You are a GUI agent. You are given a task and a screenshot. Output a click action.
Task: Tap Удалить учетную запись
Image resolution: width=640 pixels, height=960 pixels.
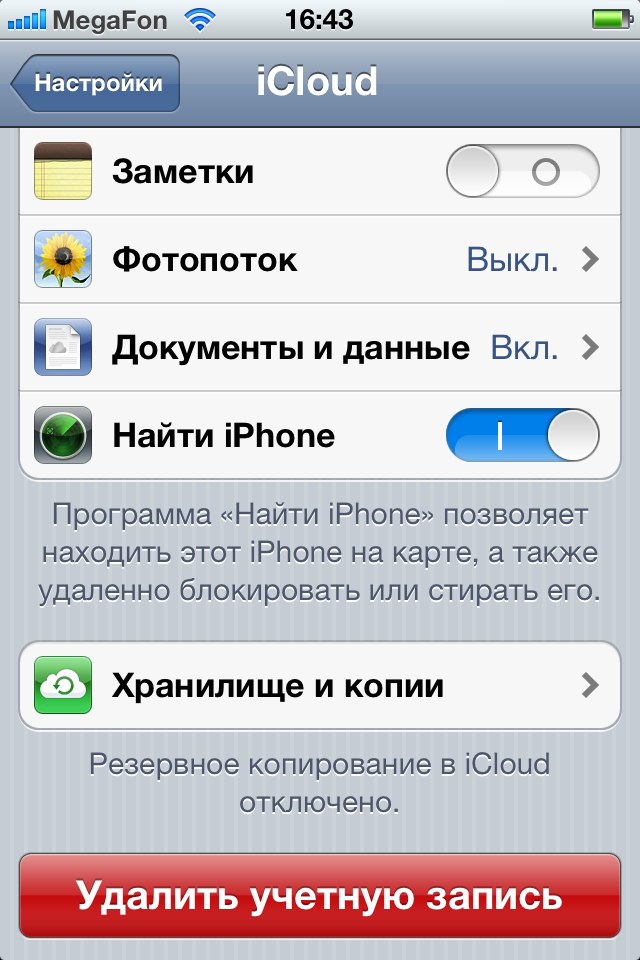point(320,895)
